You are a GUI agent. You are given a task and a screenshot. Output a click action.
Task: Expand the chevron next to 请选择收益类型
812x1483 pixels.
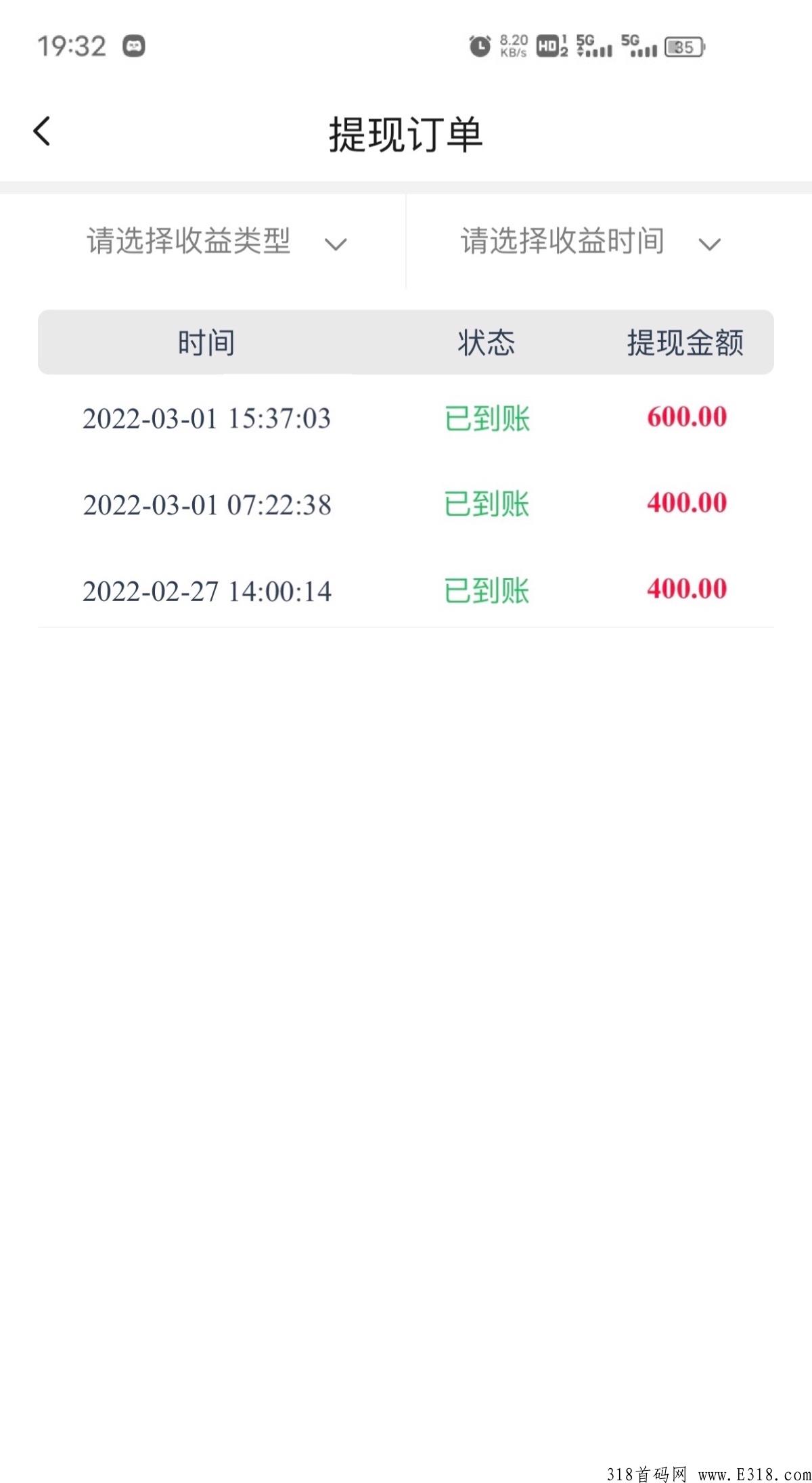point(336,245)
